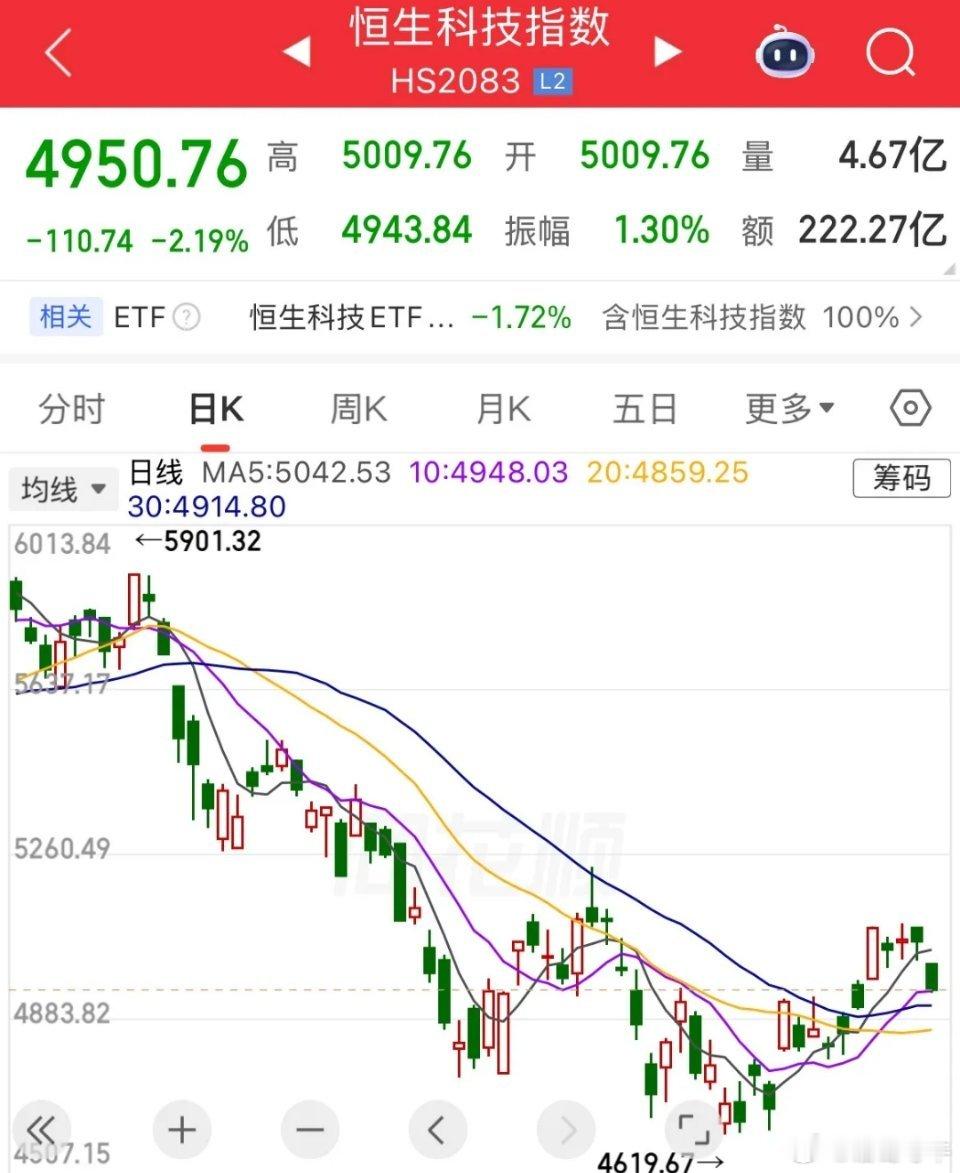Open the 均线 moving-average dropdown
The width and height of the screenshot is (960, 1173).
pyautogui.click(x=63, y=488)
